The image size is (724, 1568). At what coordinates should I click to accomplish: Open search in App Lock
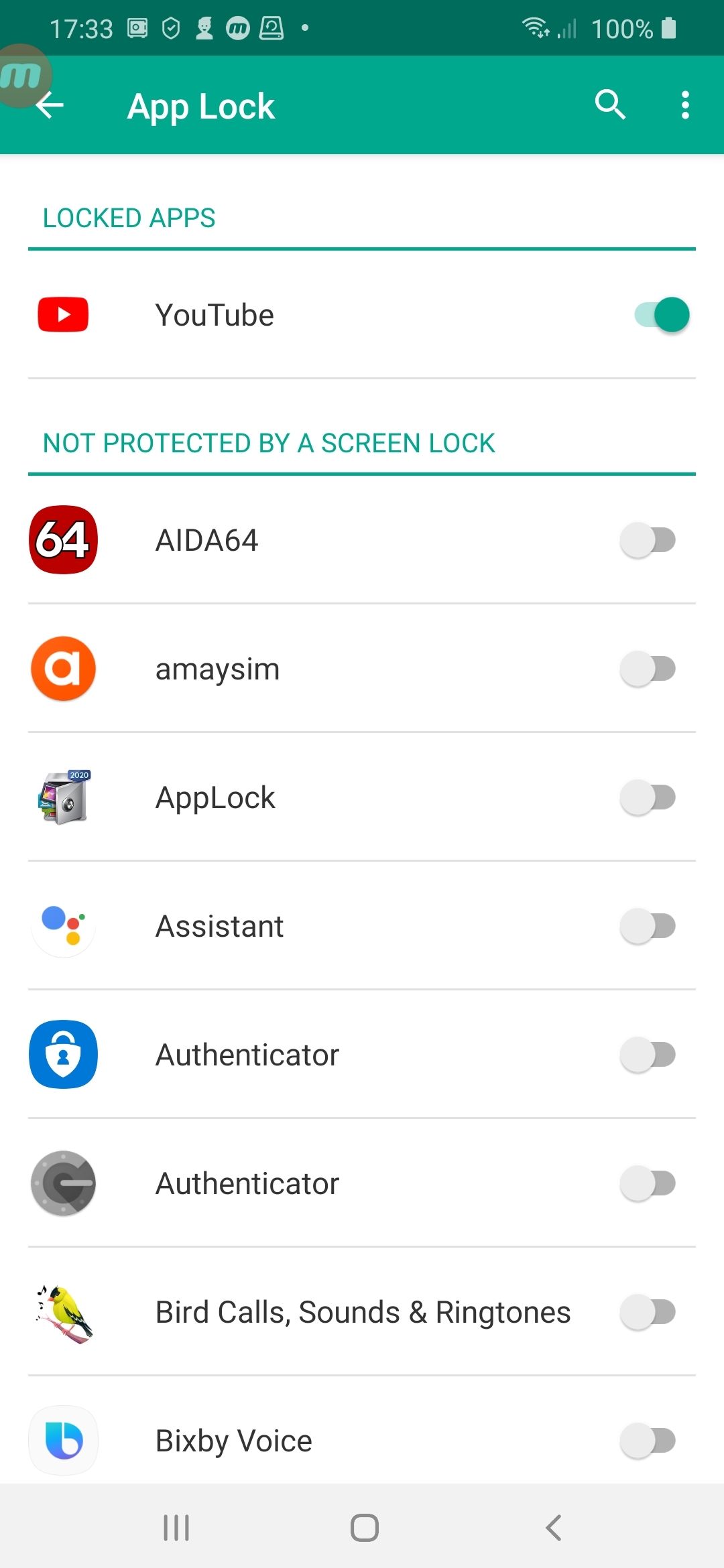(609, 105)
